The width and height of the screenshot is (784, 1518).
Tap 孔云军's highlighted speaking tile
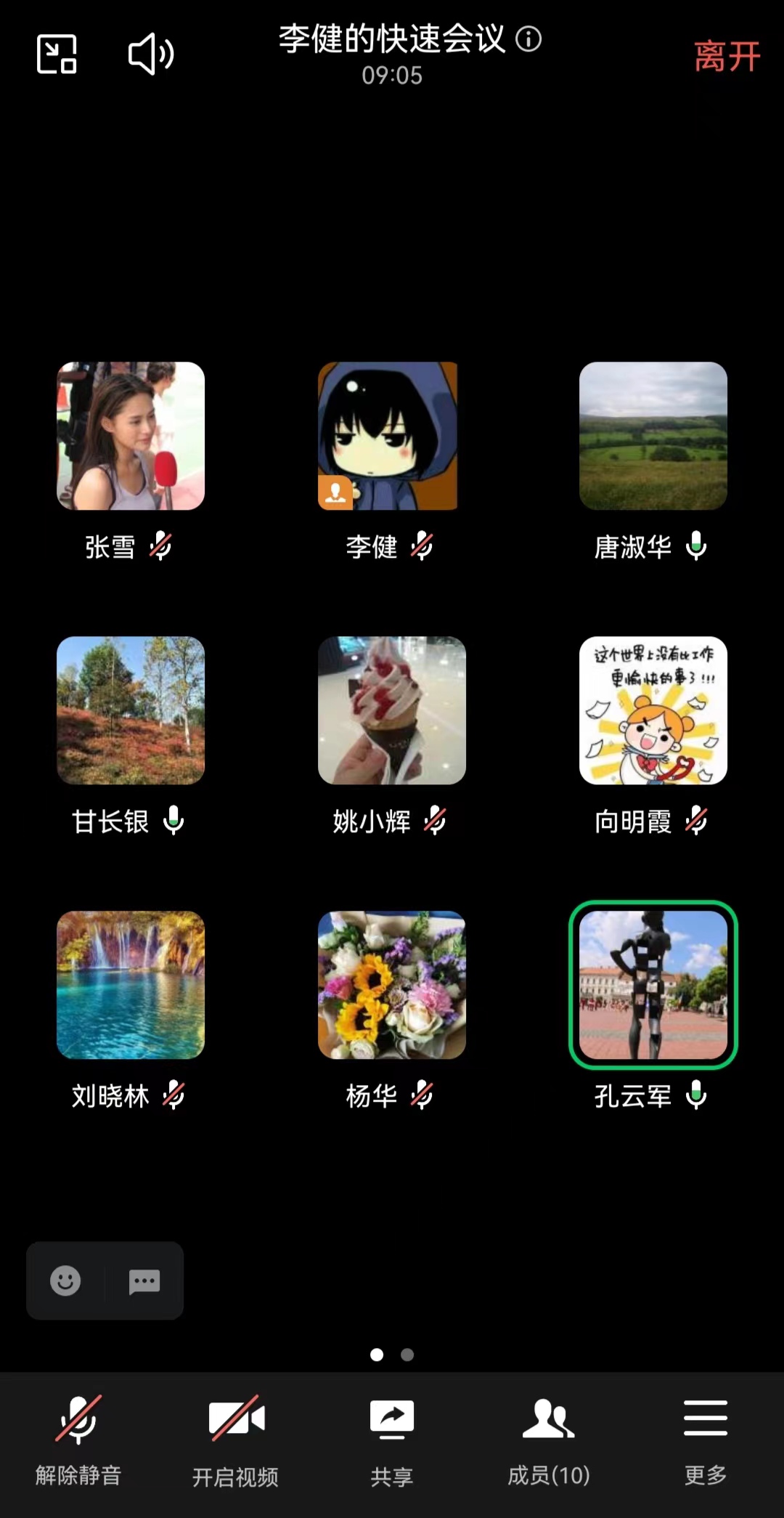click(x=653, y=986)
